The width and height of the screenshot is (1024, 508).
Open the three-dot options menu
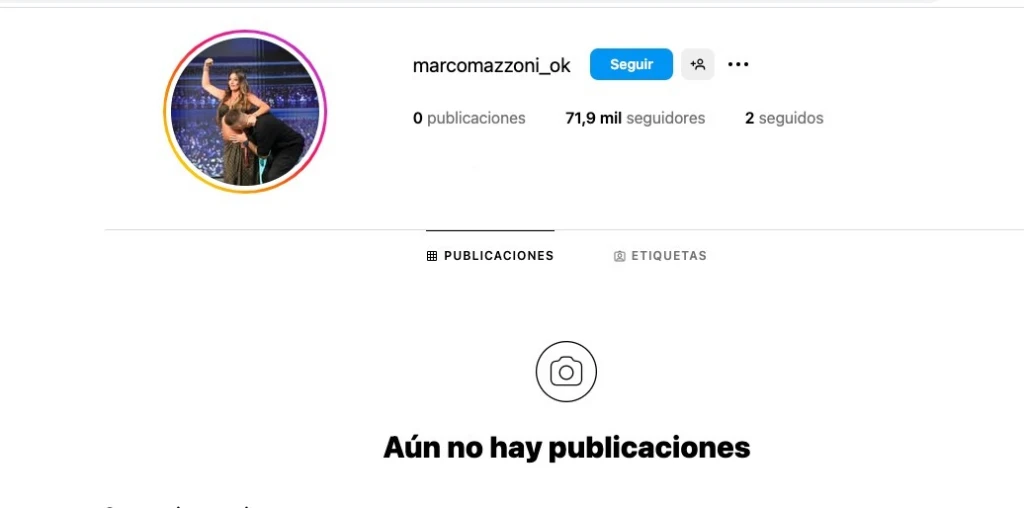[738, 65]
